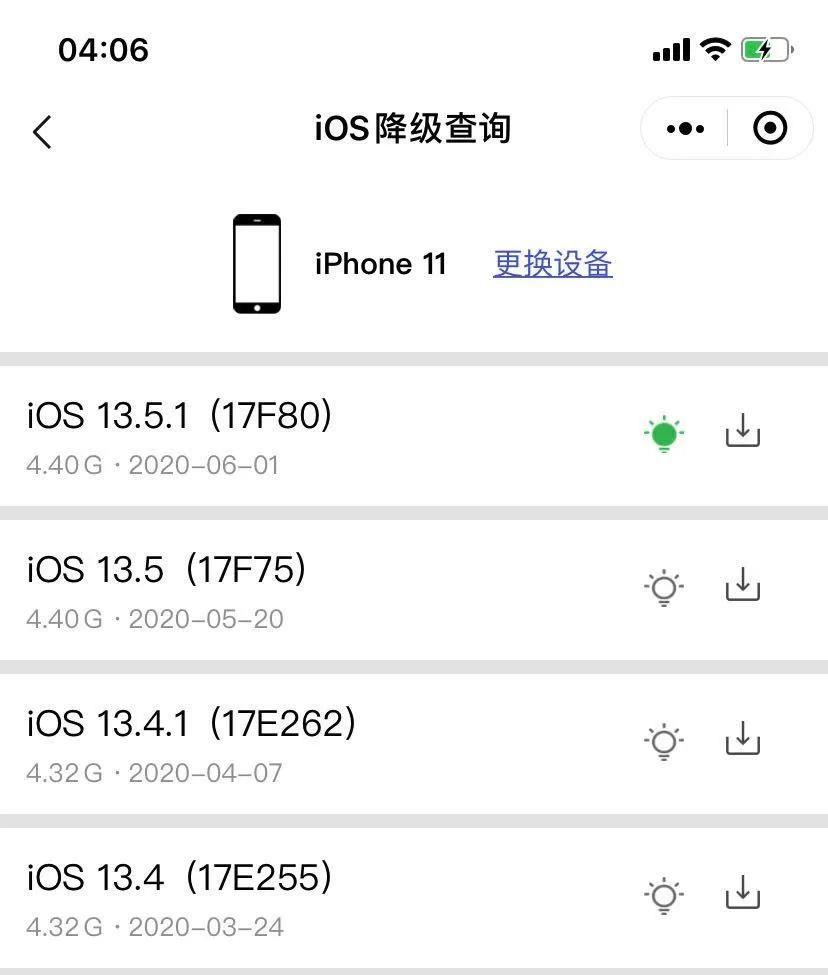Toggle the signing lightbulb for iOS 13.4
This screenshot has height=975, width=828.
(x=663, y=895)
